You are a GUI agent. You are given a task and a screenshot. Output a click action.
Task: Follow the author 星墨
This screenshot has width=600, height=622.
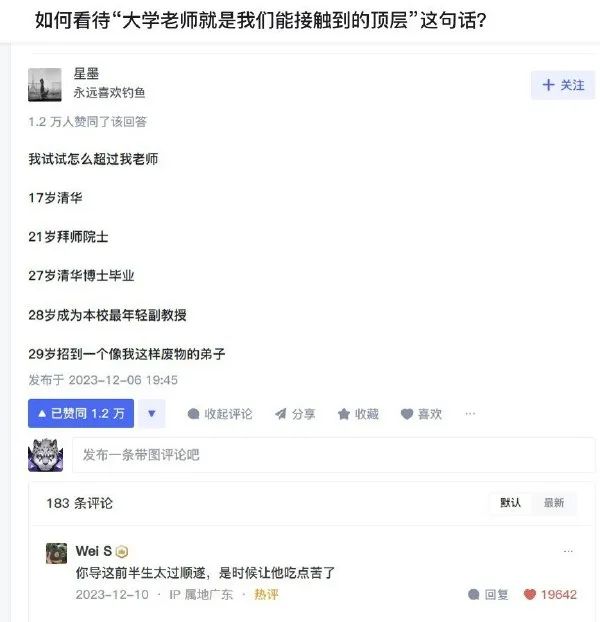[562, 85]
